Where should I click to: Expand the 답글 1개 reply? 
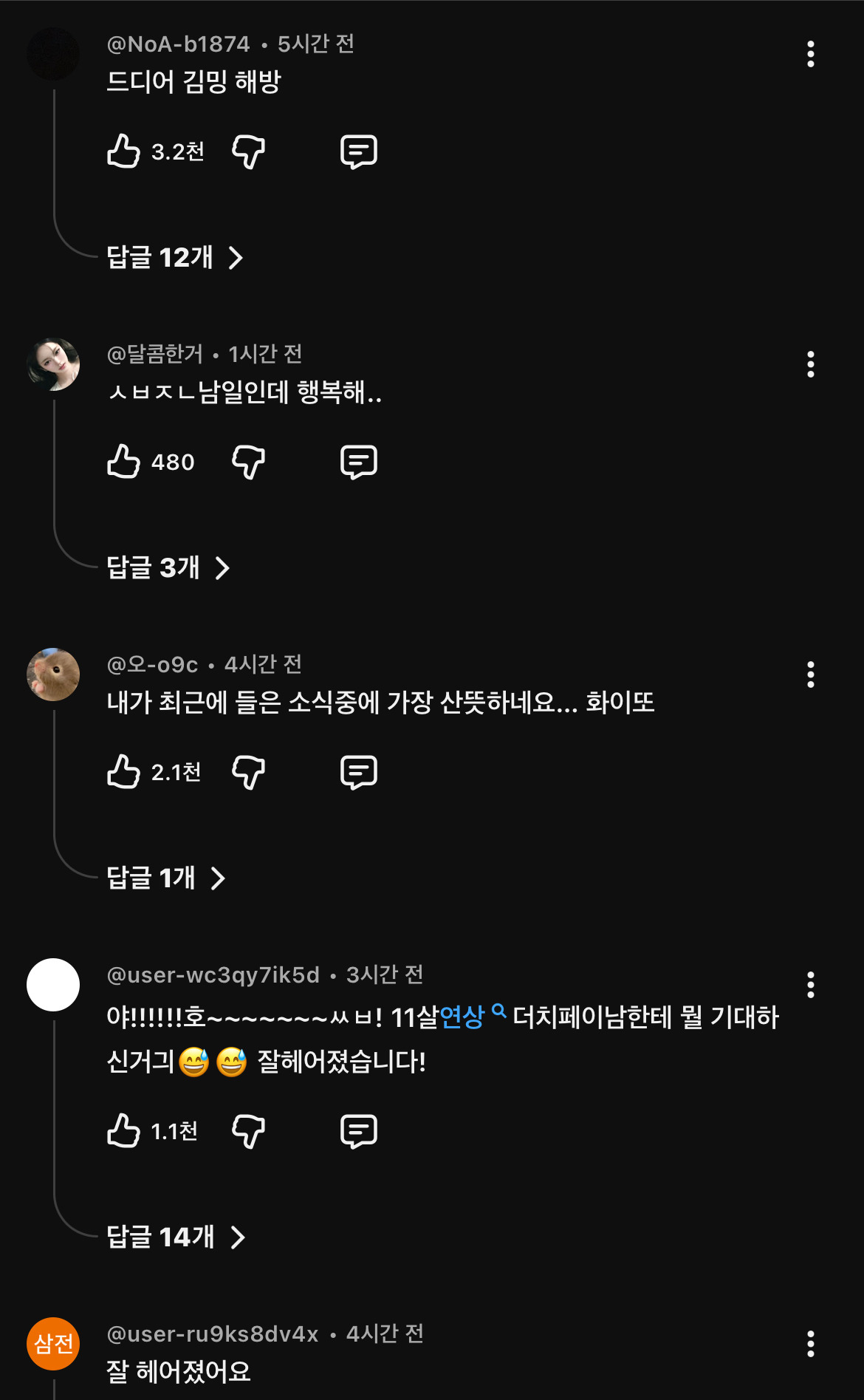pos(166,878)
